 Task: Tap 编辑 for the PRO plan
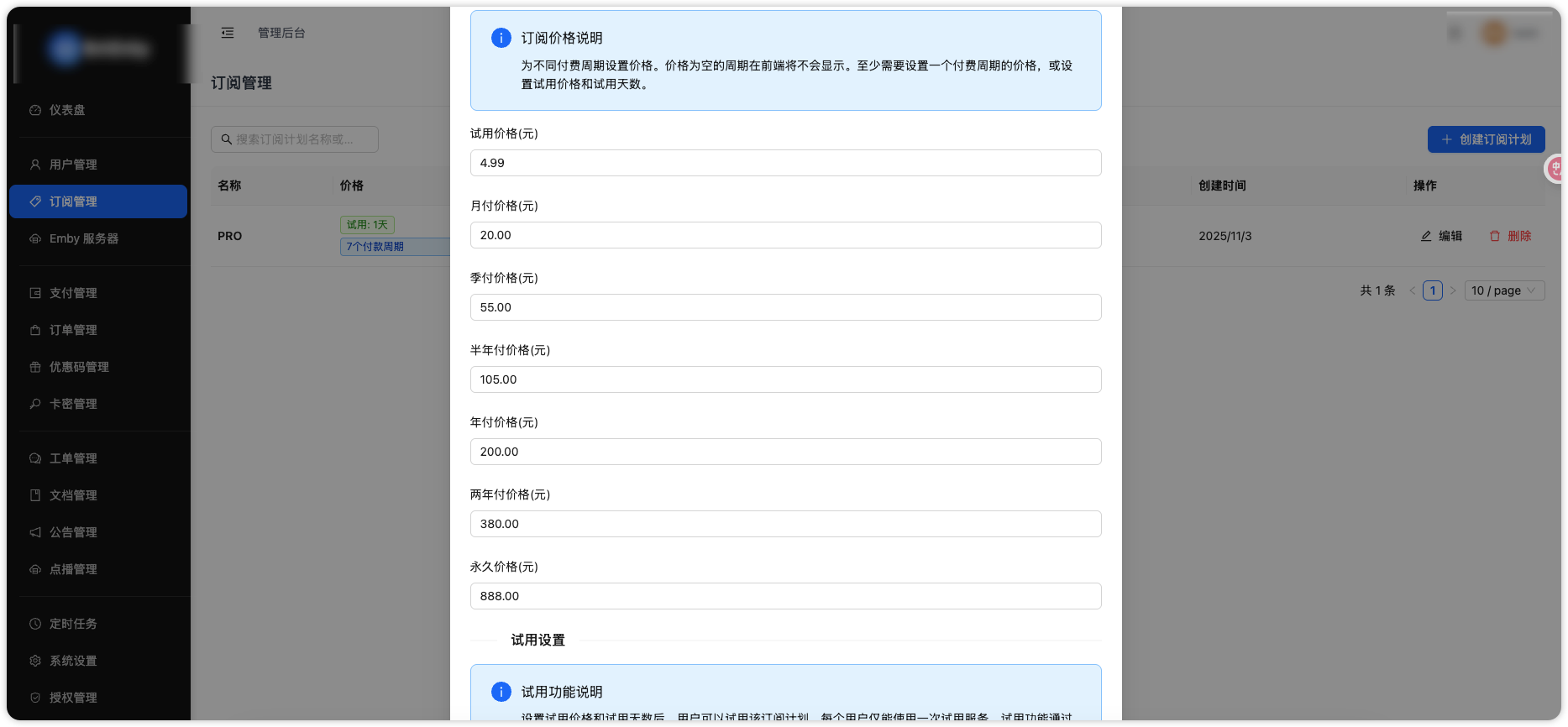[x=1441, y=236]
